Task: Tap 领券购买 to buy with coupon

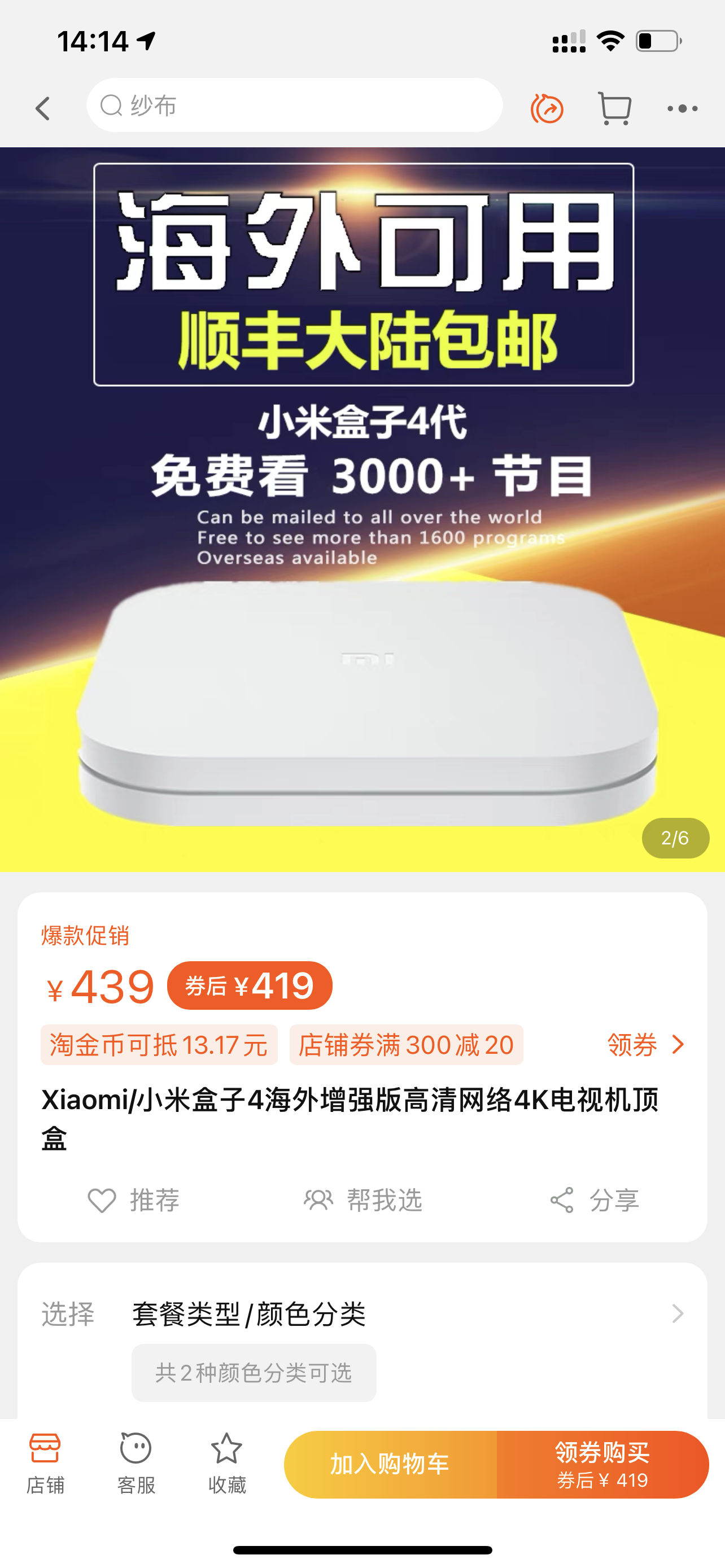Action: coord(602,1464)
